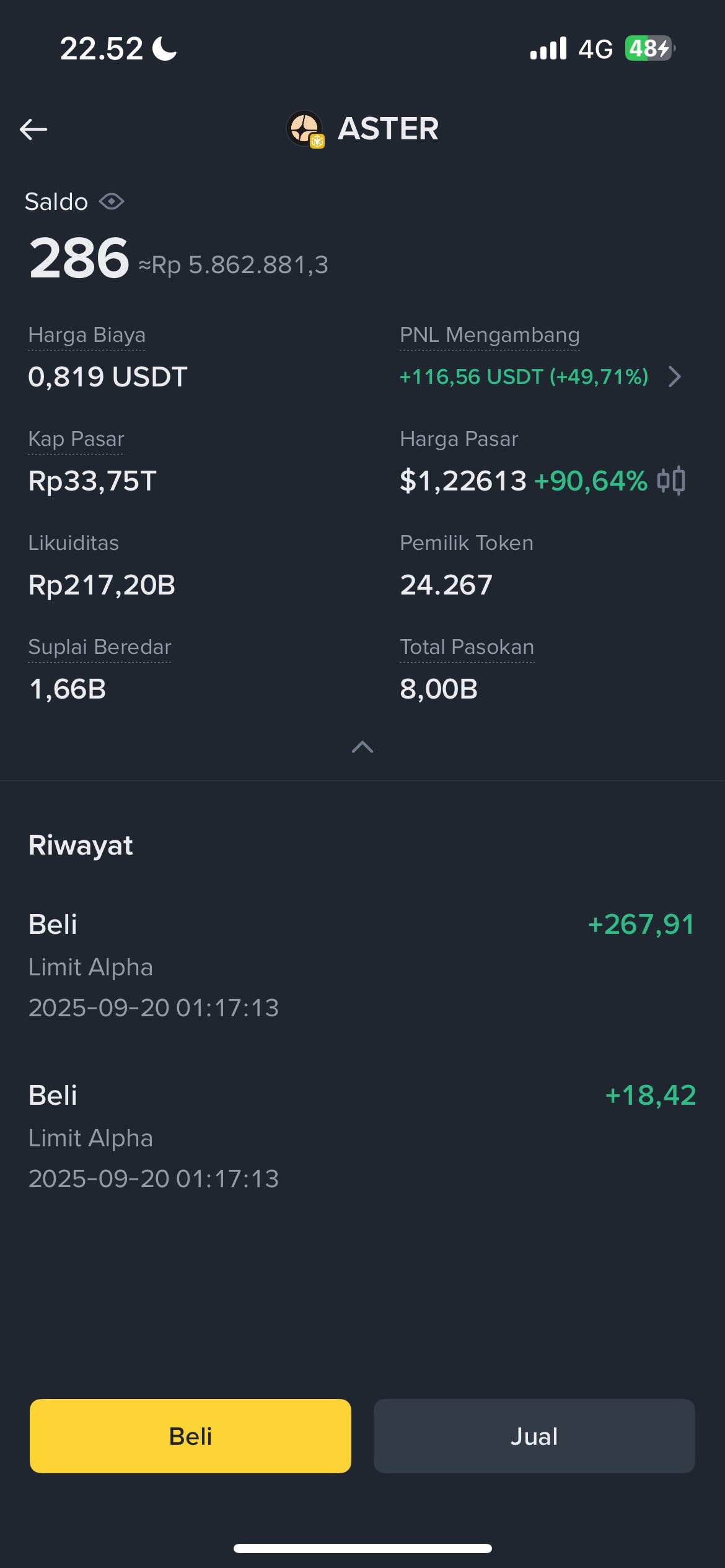725x1568 pixels.
Task: Open the Beli history entry for +18,42
Action: pyautogui.click(x=362, y=1137)
